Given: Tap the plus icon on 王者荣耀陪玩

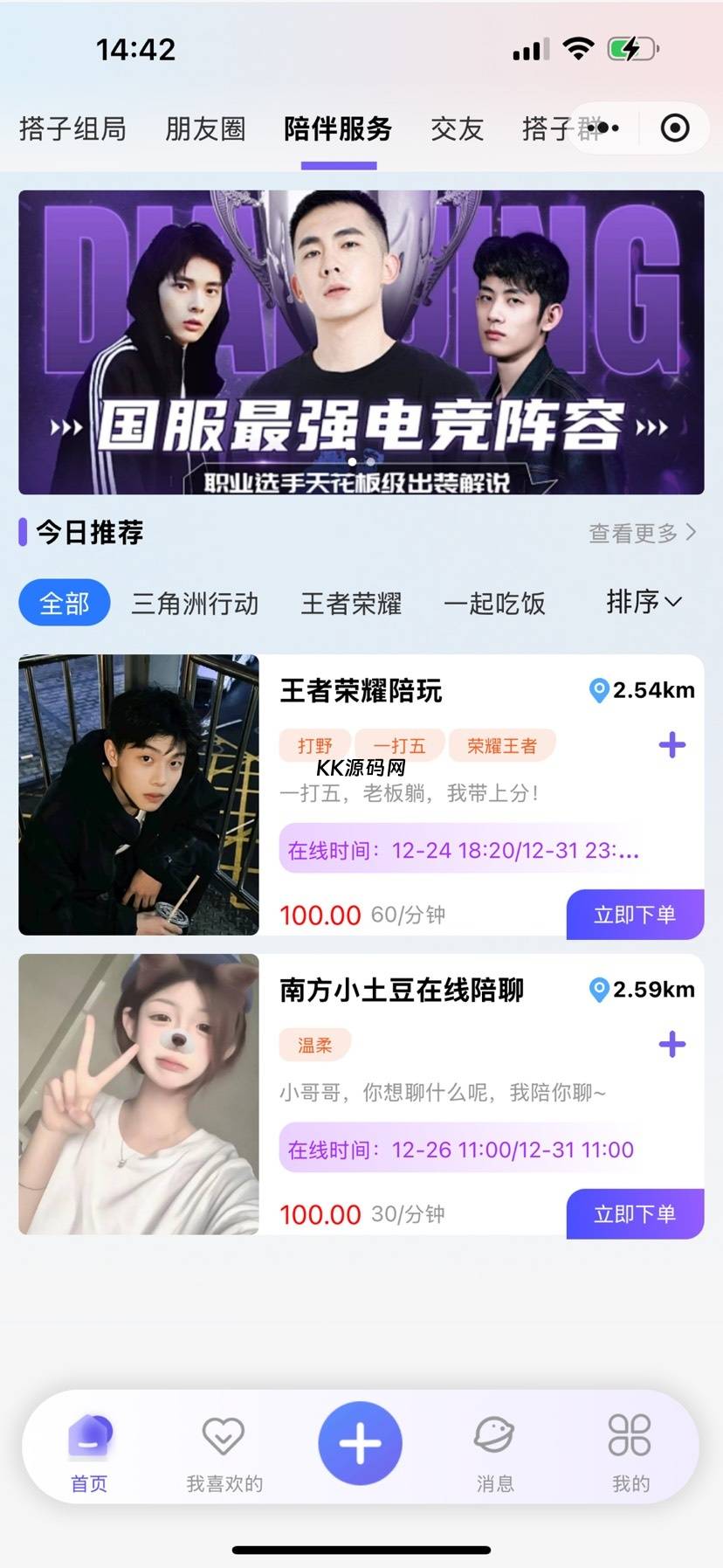Looking at the screenshot, I should click(x=671, y=745).
